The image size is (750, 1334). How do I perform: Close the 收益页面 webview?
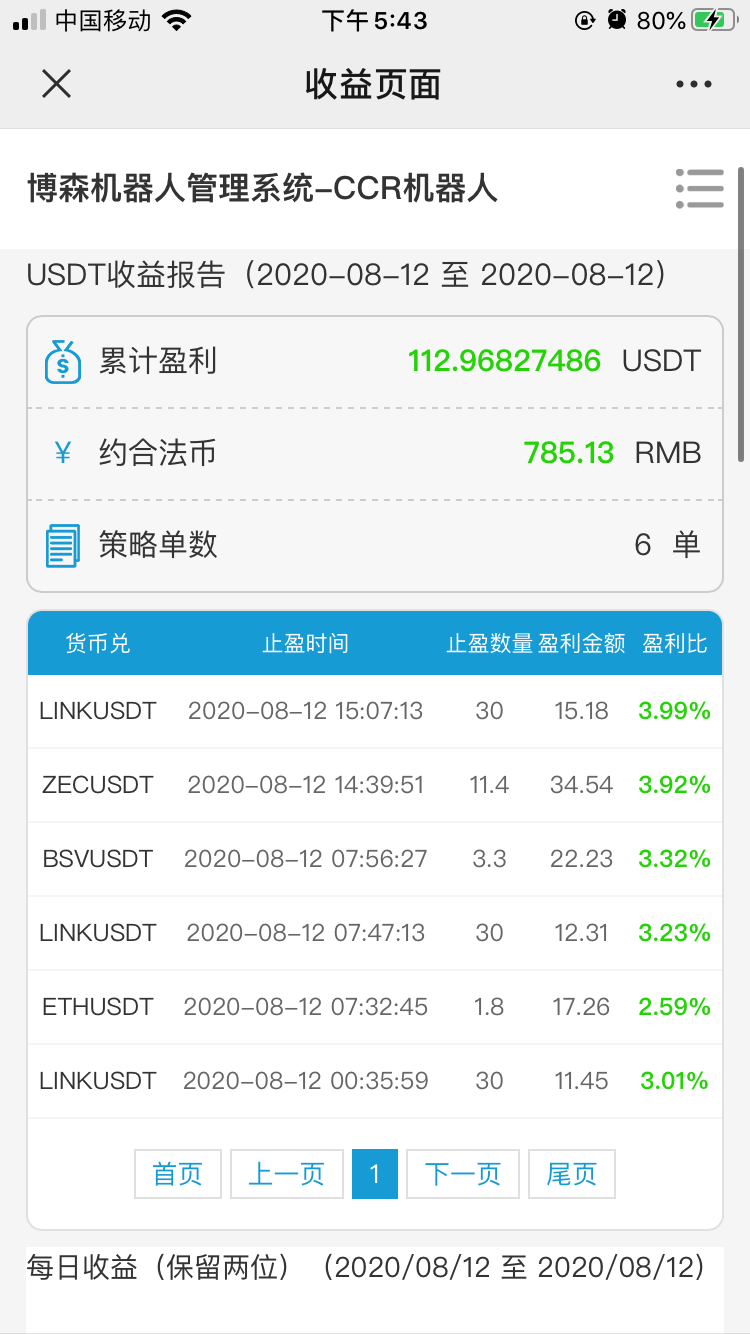click(x=57, y=84)
